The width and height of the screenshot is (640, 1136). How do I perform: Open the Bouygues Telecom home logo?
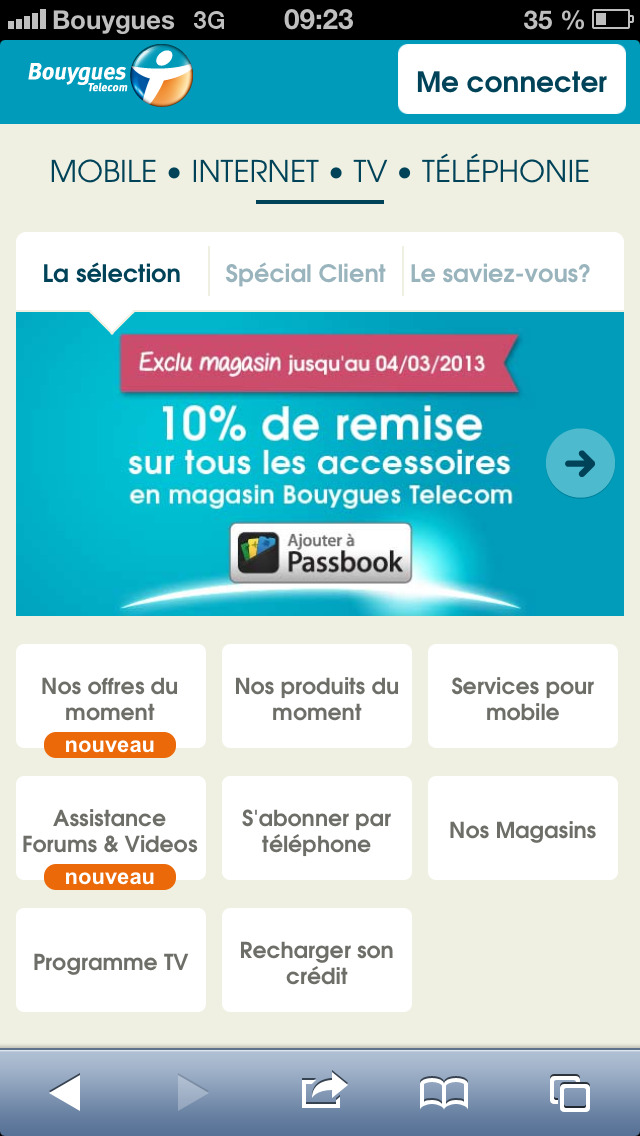pos(109,76)
